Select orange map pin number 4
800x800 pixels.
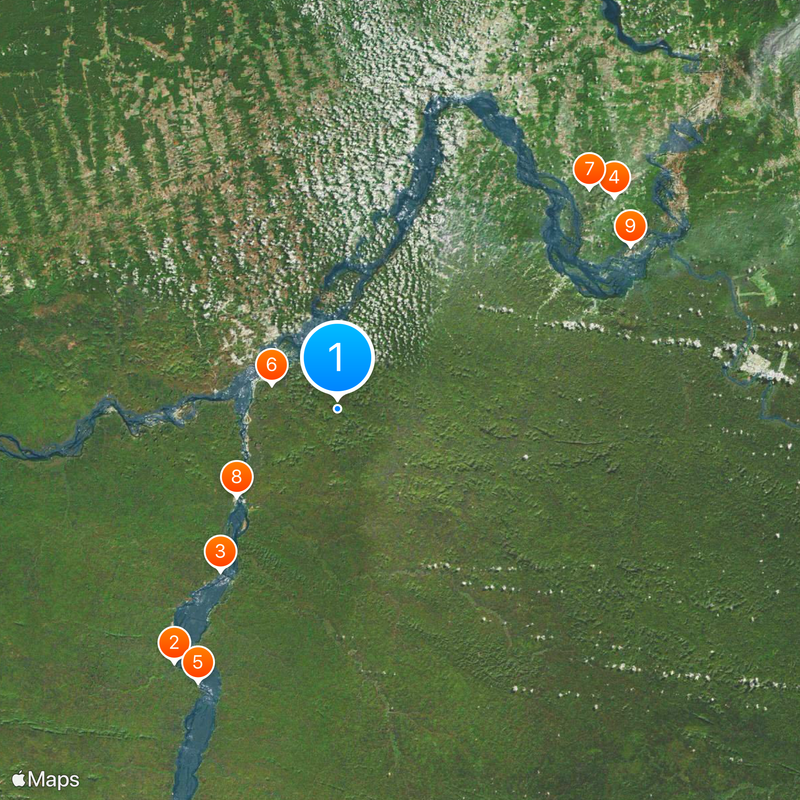[x=614, y=178]
